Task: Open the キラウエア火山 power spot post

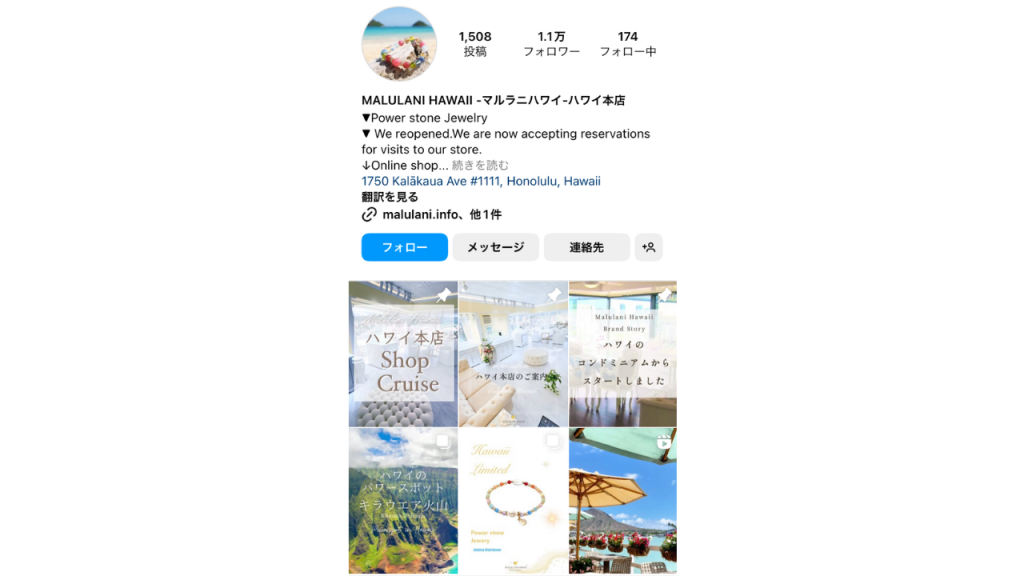Action: (x=403, y=500)
